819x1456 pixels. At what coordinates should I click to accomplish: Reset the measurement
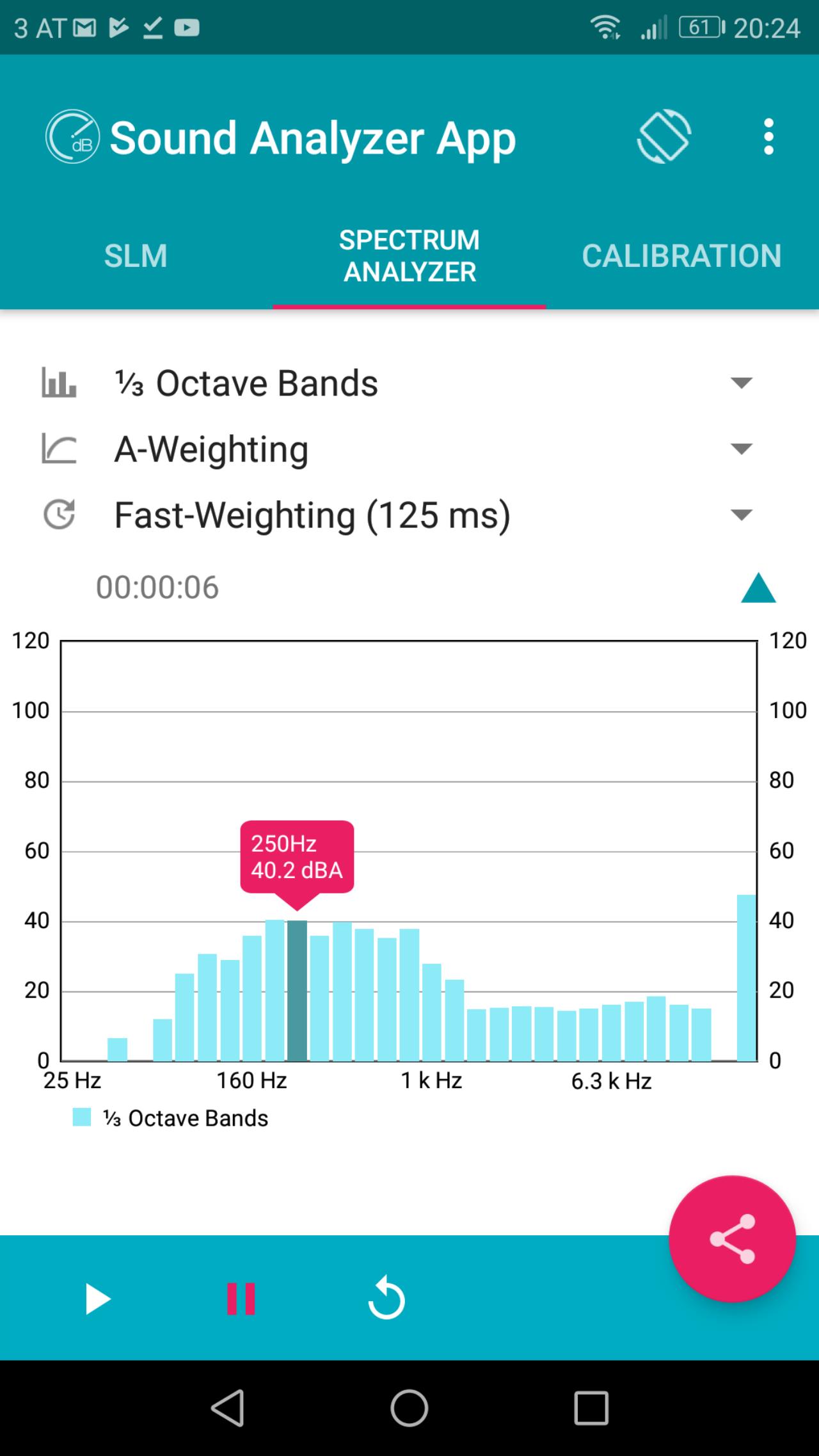(386, 1299)
